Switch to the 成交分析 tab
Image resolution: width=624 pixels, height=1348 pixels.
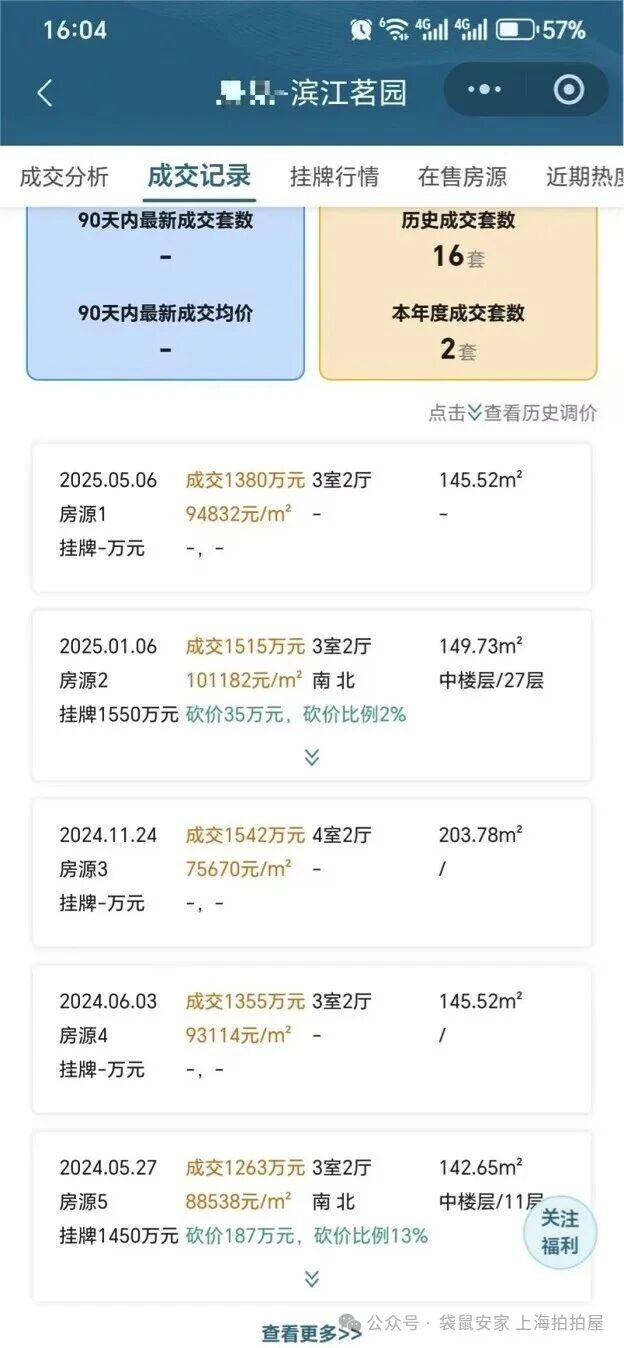[x=64, y=177]
